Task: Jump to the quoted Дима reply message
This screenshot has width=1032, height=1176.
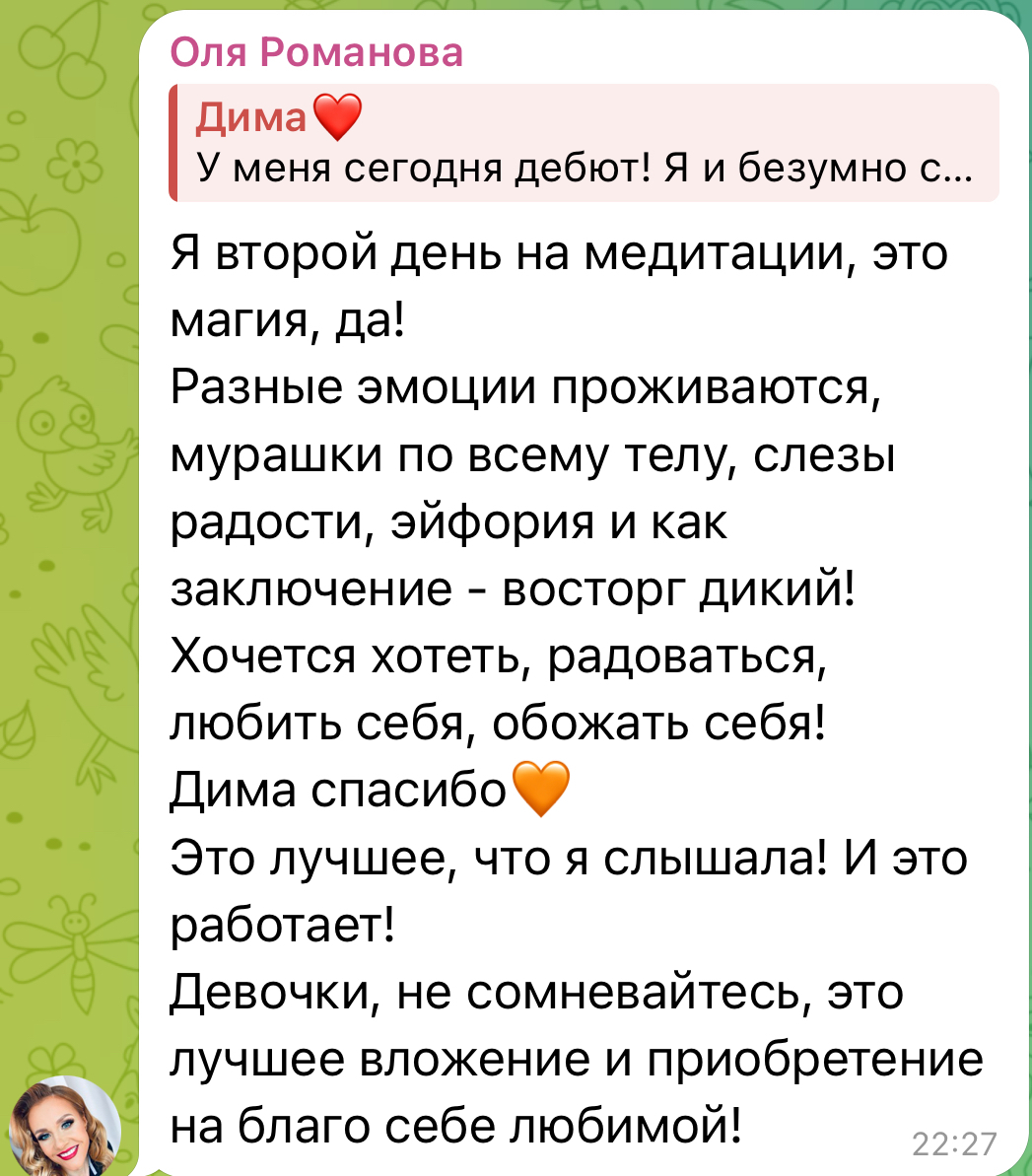Action: tap(584, 144)
